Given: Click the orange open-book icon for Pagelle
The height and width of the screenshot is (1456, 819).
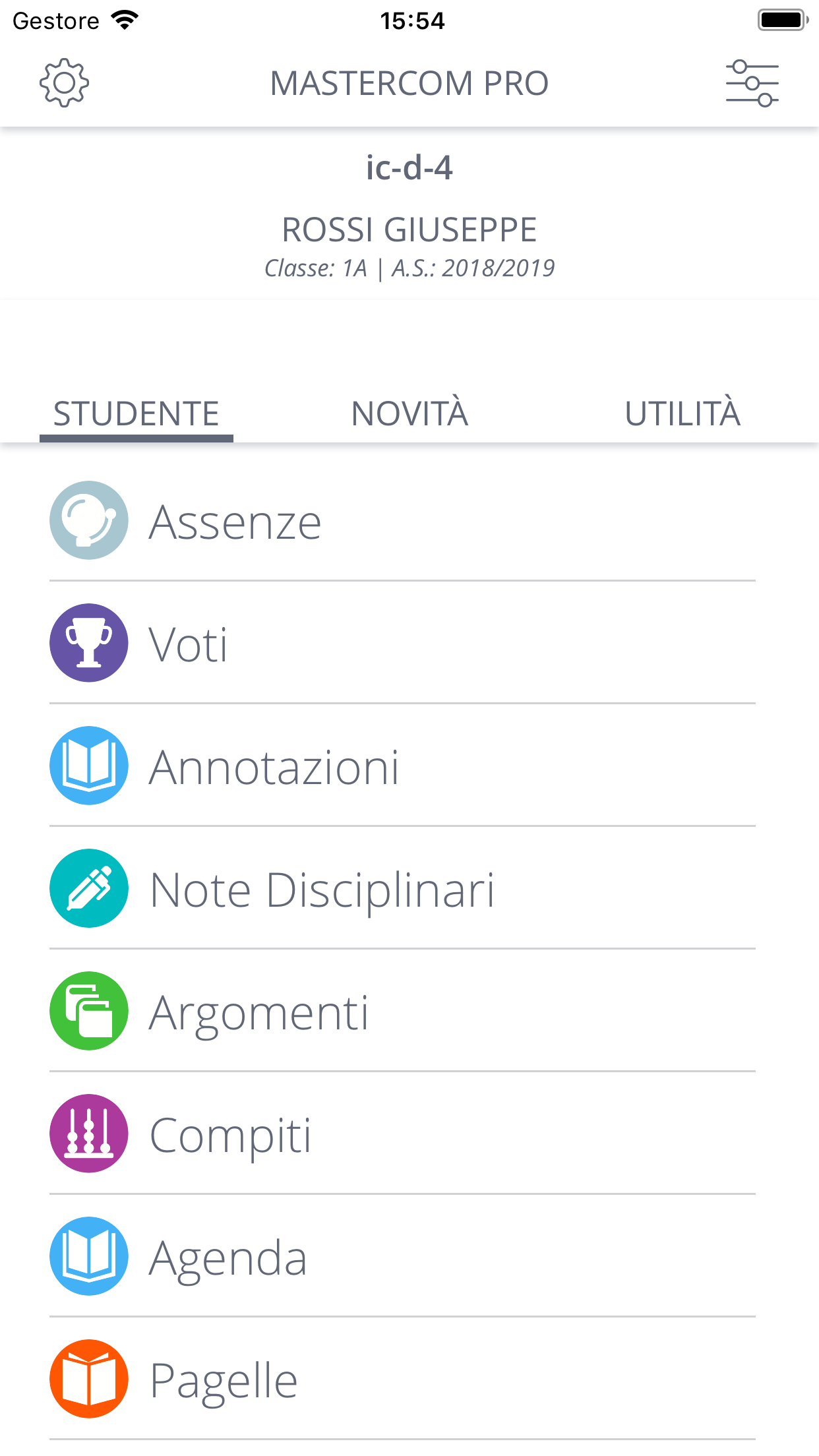Looking at the screenshot, I should tap(88, 1379).
